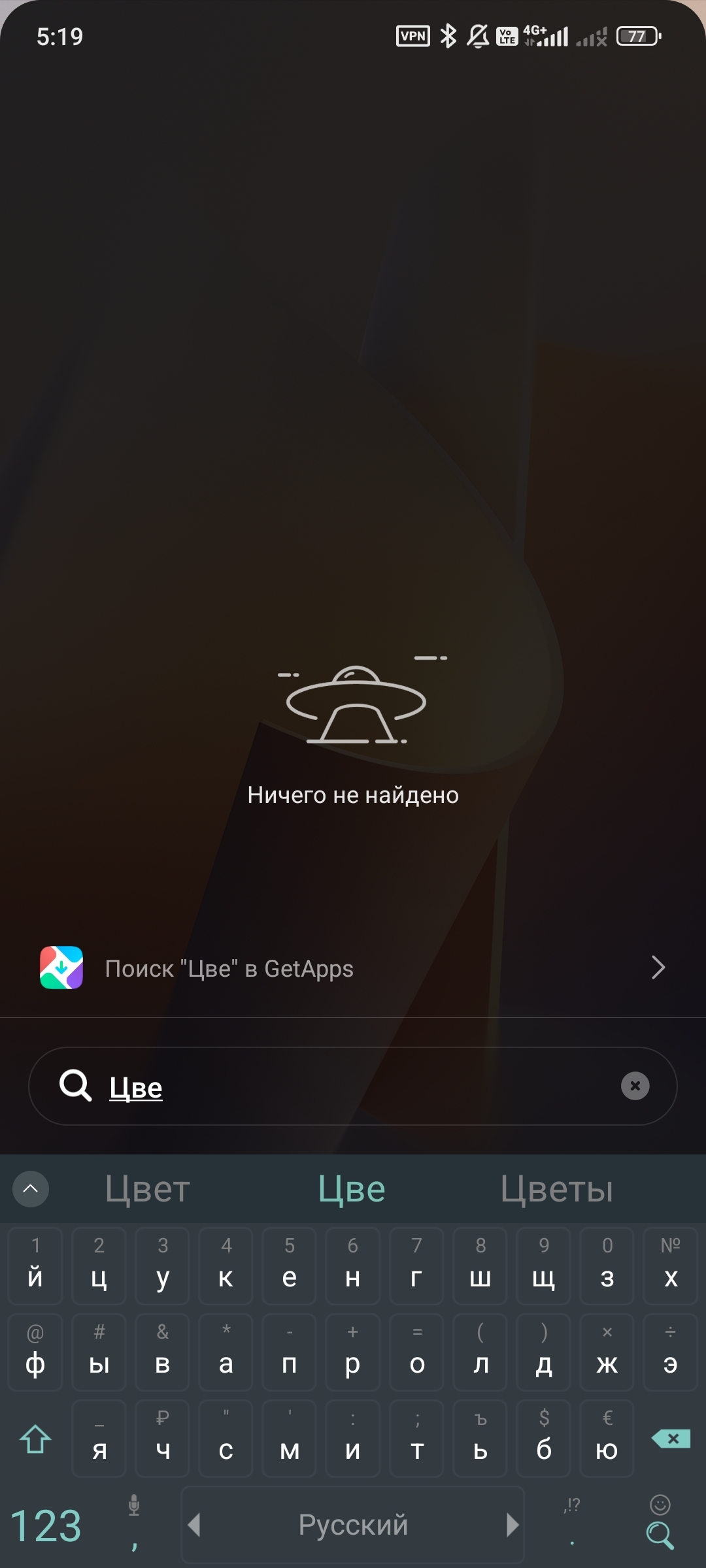Screen dimensions: 706x1568
Task: Enable shift on the keyboard
Action: pyautogui.click(x=35, y=1438)
